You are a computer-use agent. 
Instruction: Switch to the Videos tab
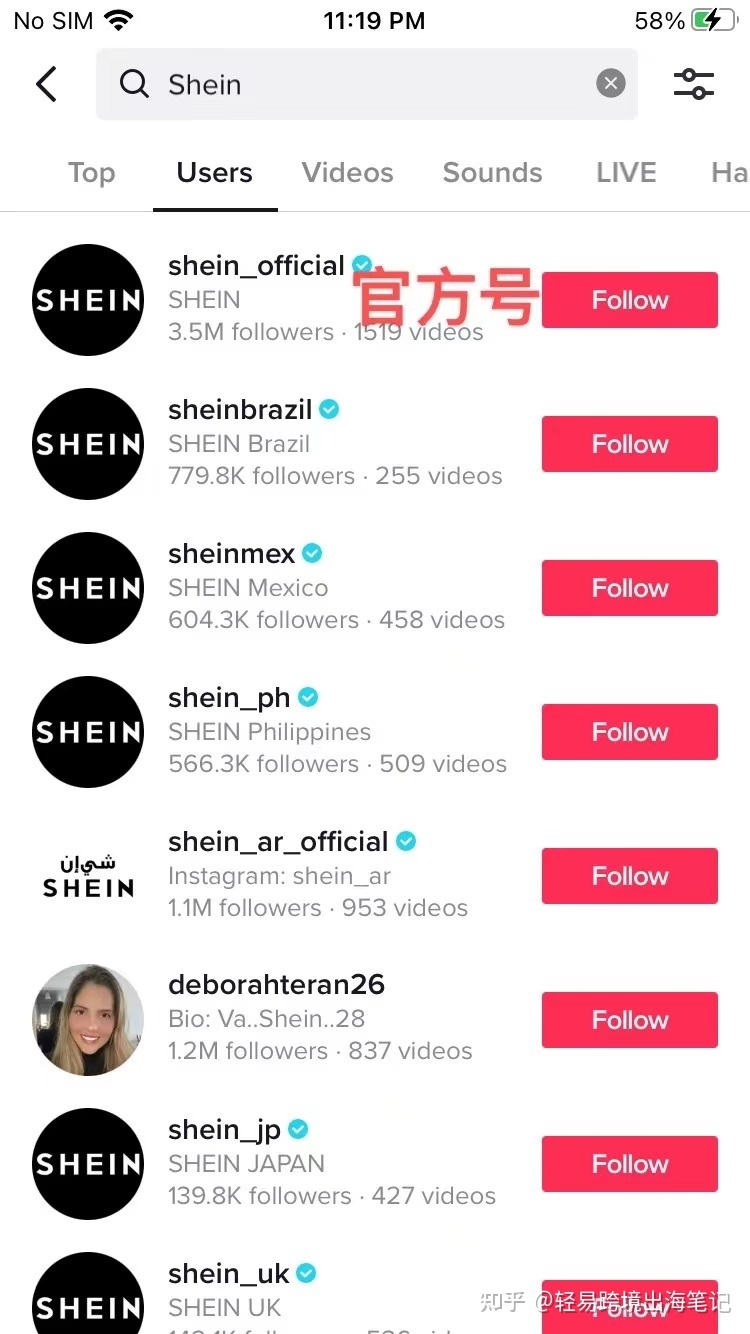(347, 173)
